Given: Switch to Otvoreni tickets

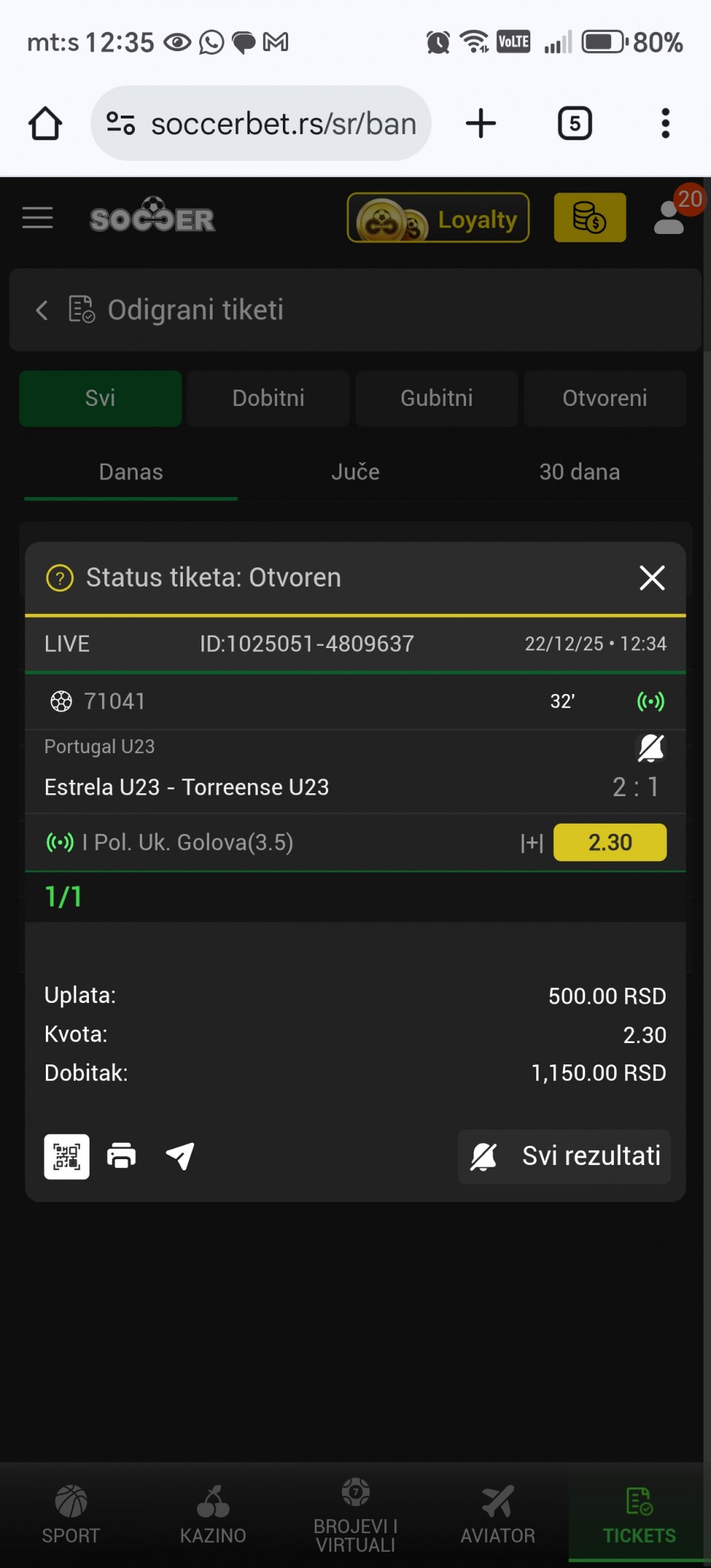Looking at the screenshot, I should pos(604,398).
